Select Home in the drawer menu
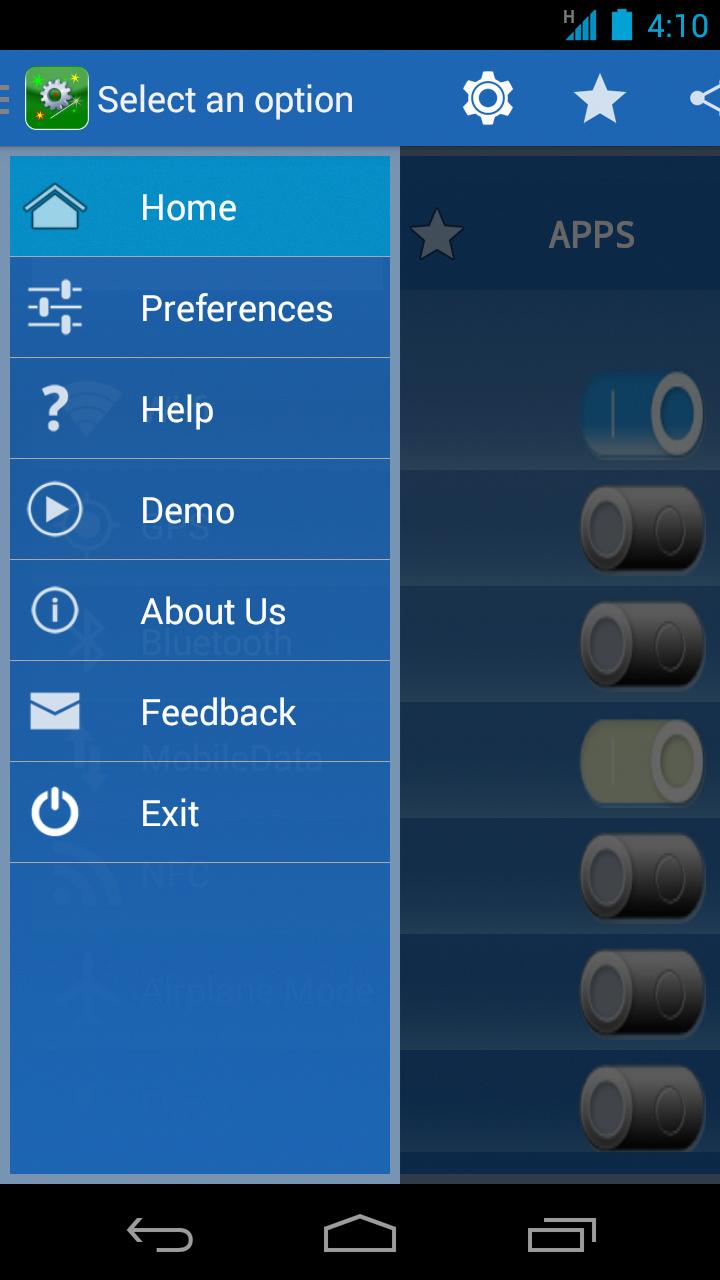720x1280 pixels. [x=200, y=207]
